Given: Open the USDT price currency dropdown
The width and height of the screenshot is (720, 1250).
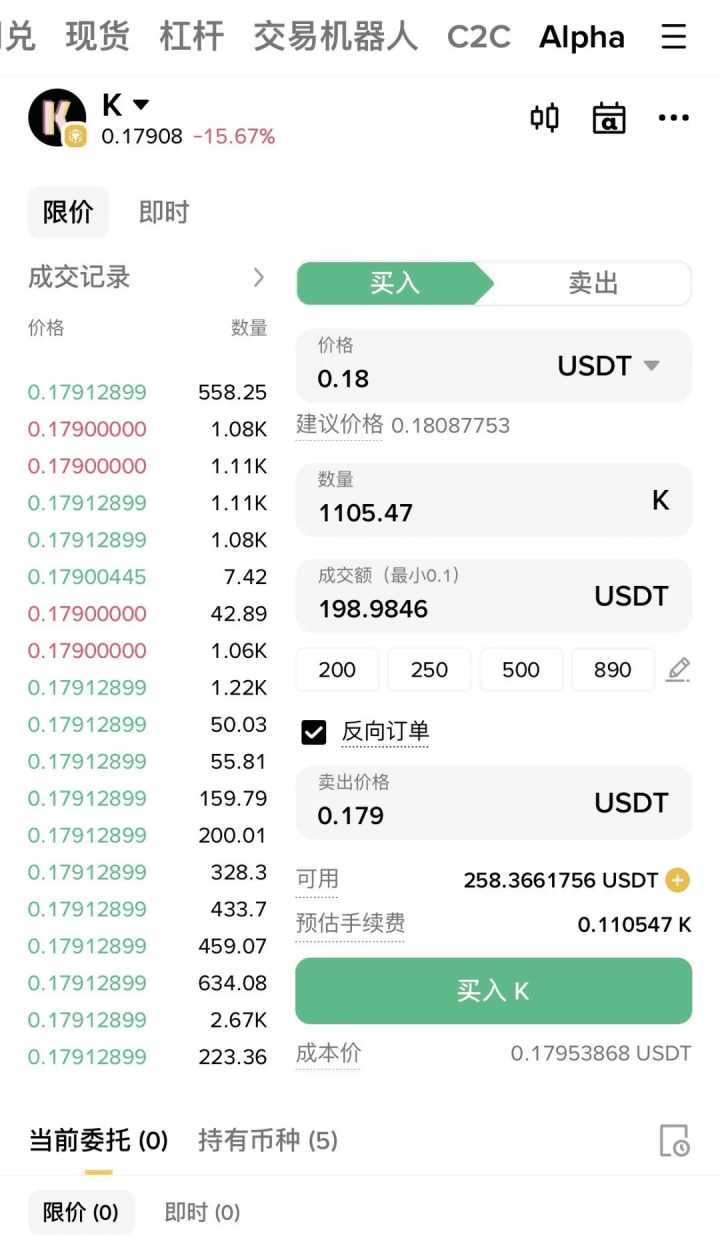Looking at the screenshot, I should (x=609, y=365).
